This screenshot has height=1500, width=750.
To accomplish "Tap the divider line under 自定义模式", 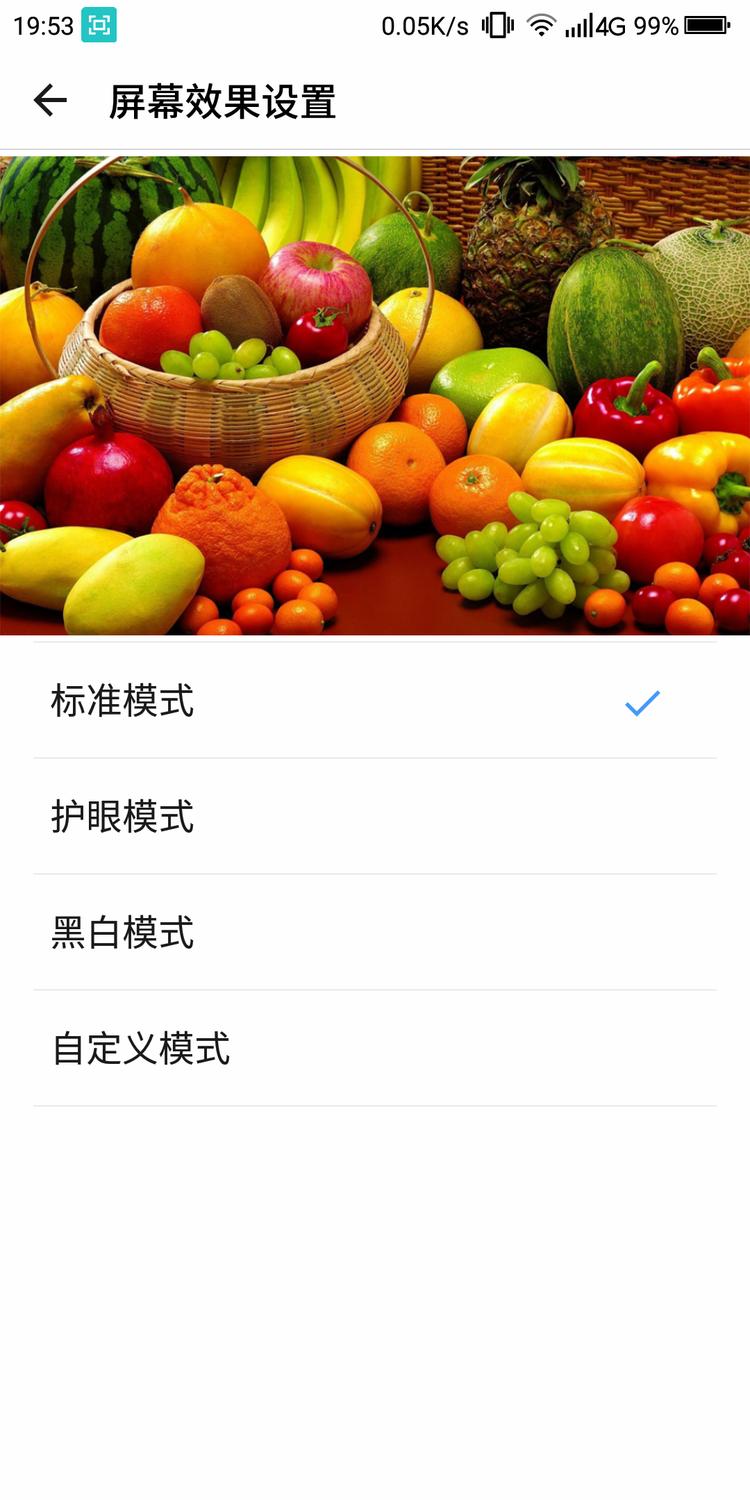I will tap(375, 1106).
